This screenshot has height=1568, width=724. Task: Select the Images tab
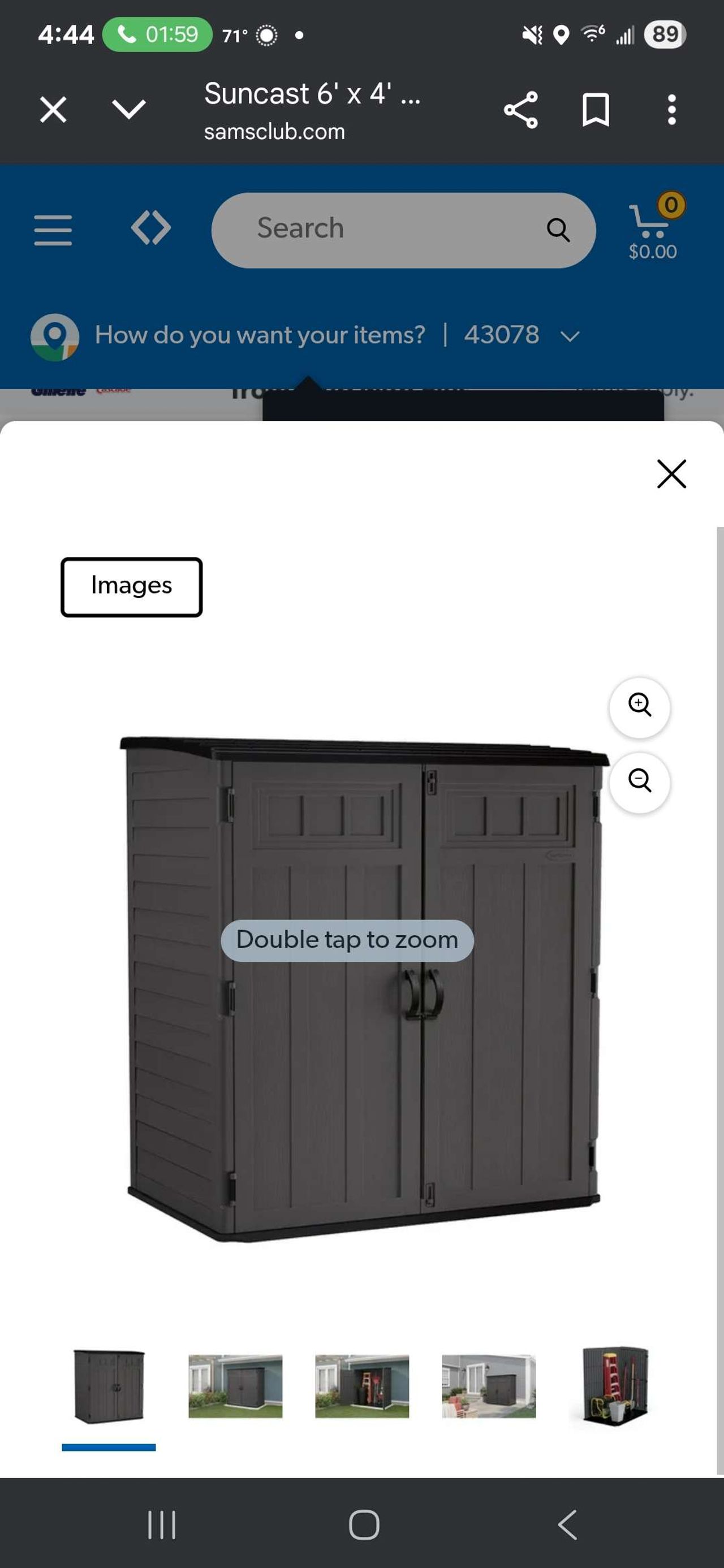point(132,587)
